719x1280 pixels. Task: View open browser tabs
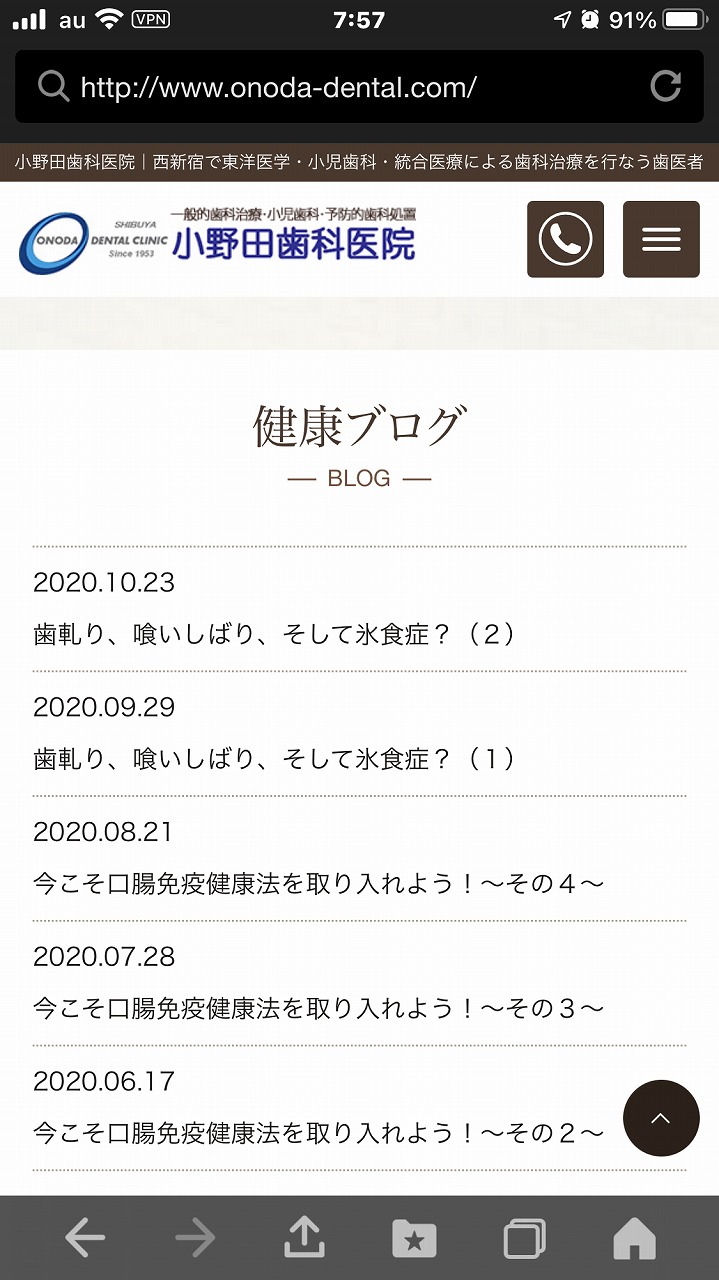(525, 1239)
